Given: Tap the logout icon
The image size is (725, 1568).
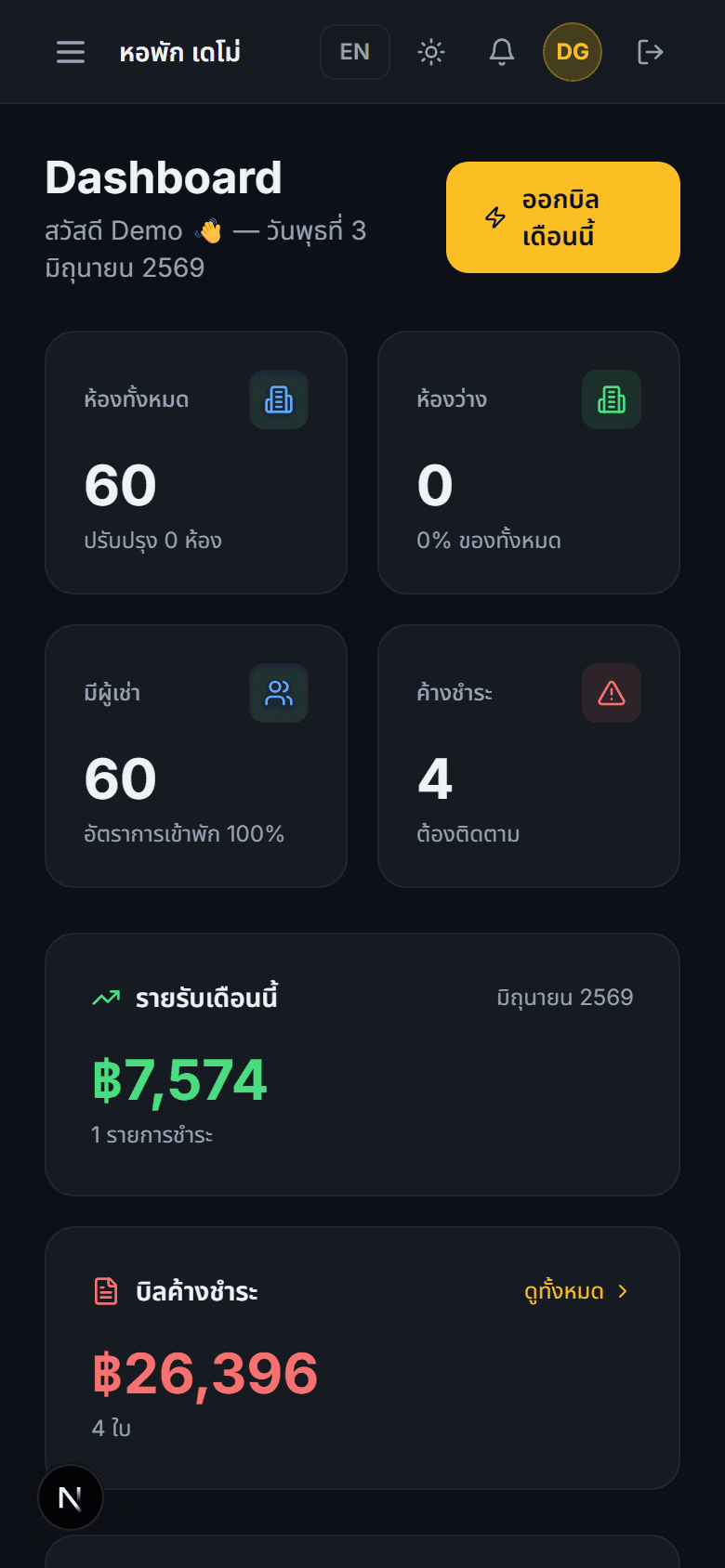Looking at the screenshot, I should click(651, 52).
